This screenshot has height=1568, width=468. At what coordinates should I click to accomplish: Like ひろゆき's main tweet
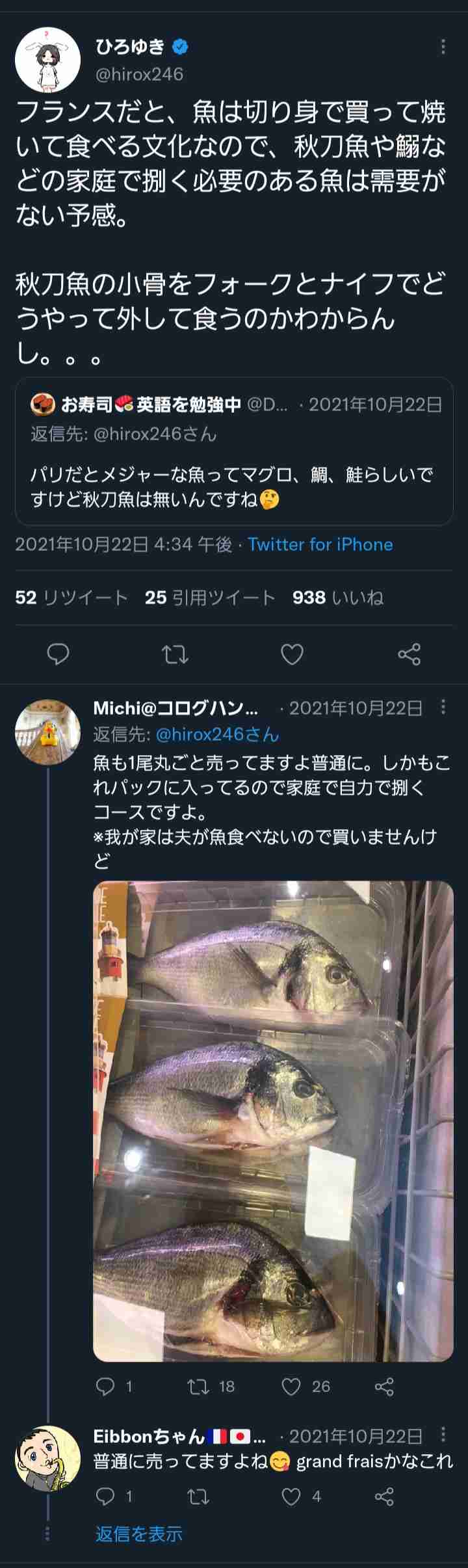[x=292, y=654]
